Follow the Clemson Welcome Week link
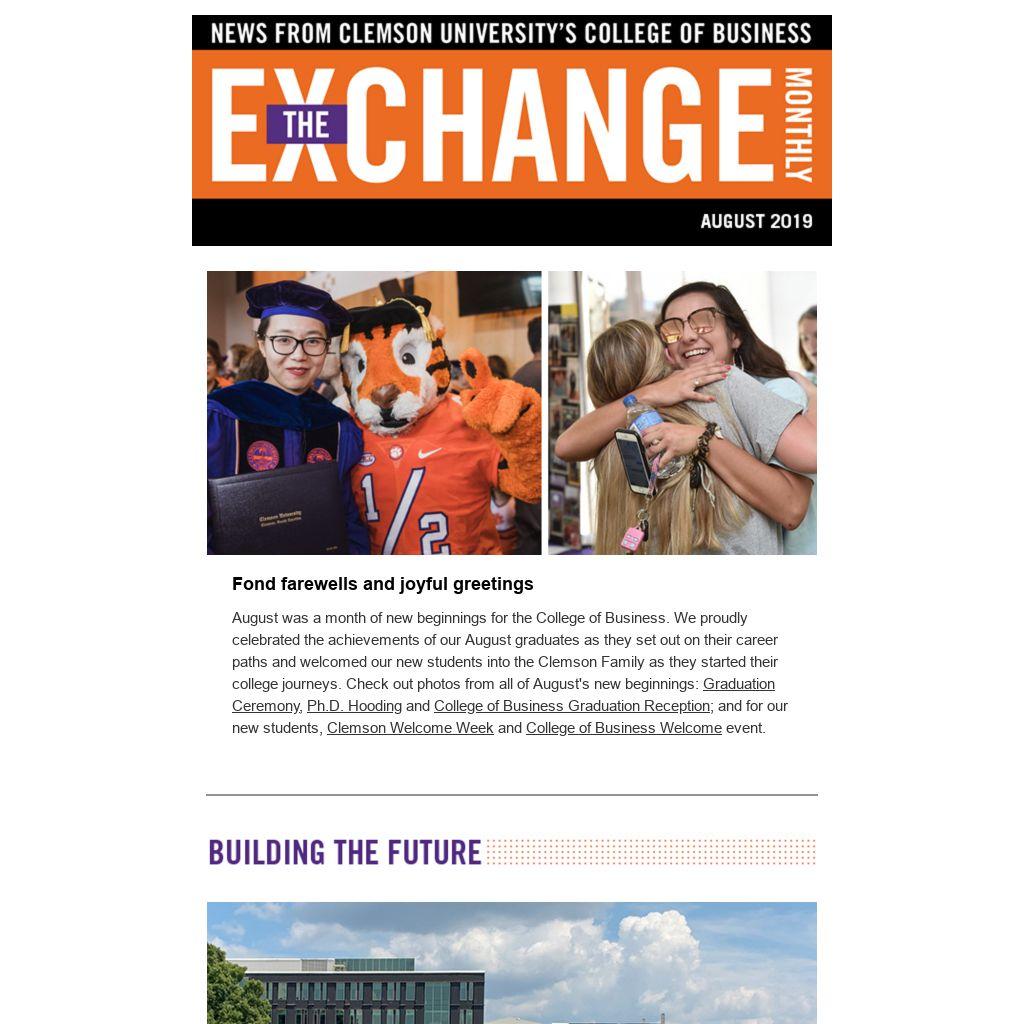 tap(410, 728)
